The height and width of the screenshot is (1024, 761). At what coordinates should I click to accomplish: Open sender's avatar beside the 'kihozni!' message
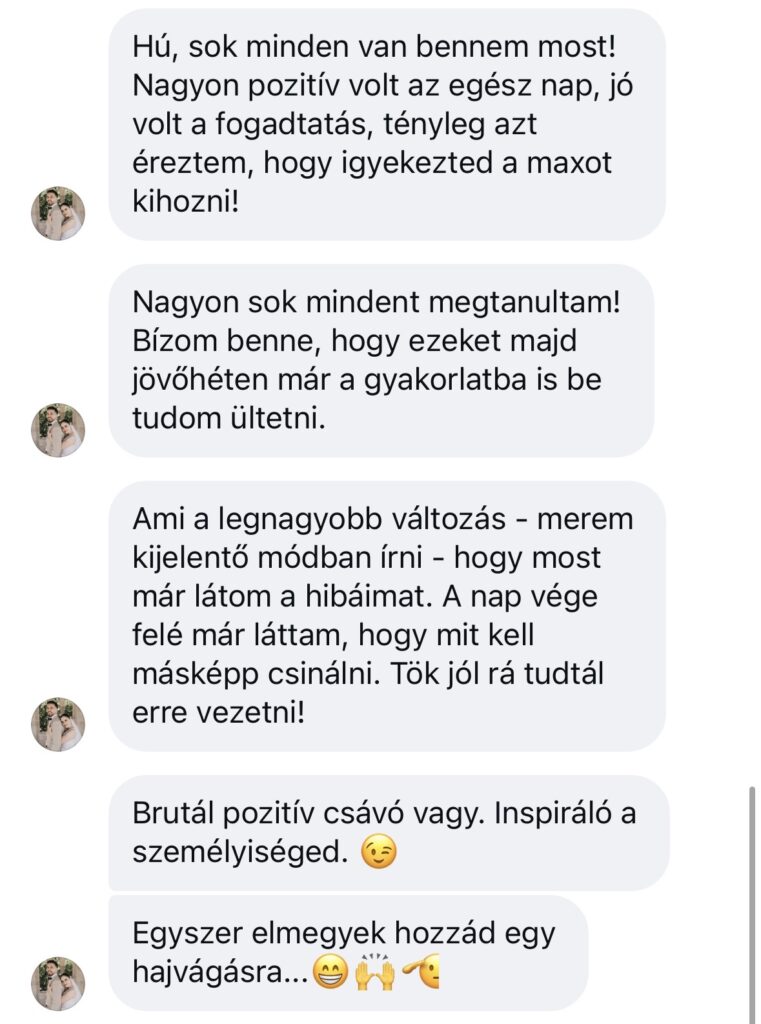(58, 214)
